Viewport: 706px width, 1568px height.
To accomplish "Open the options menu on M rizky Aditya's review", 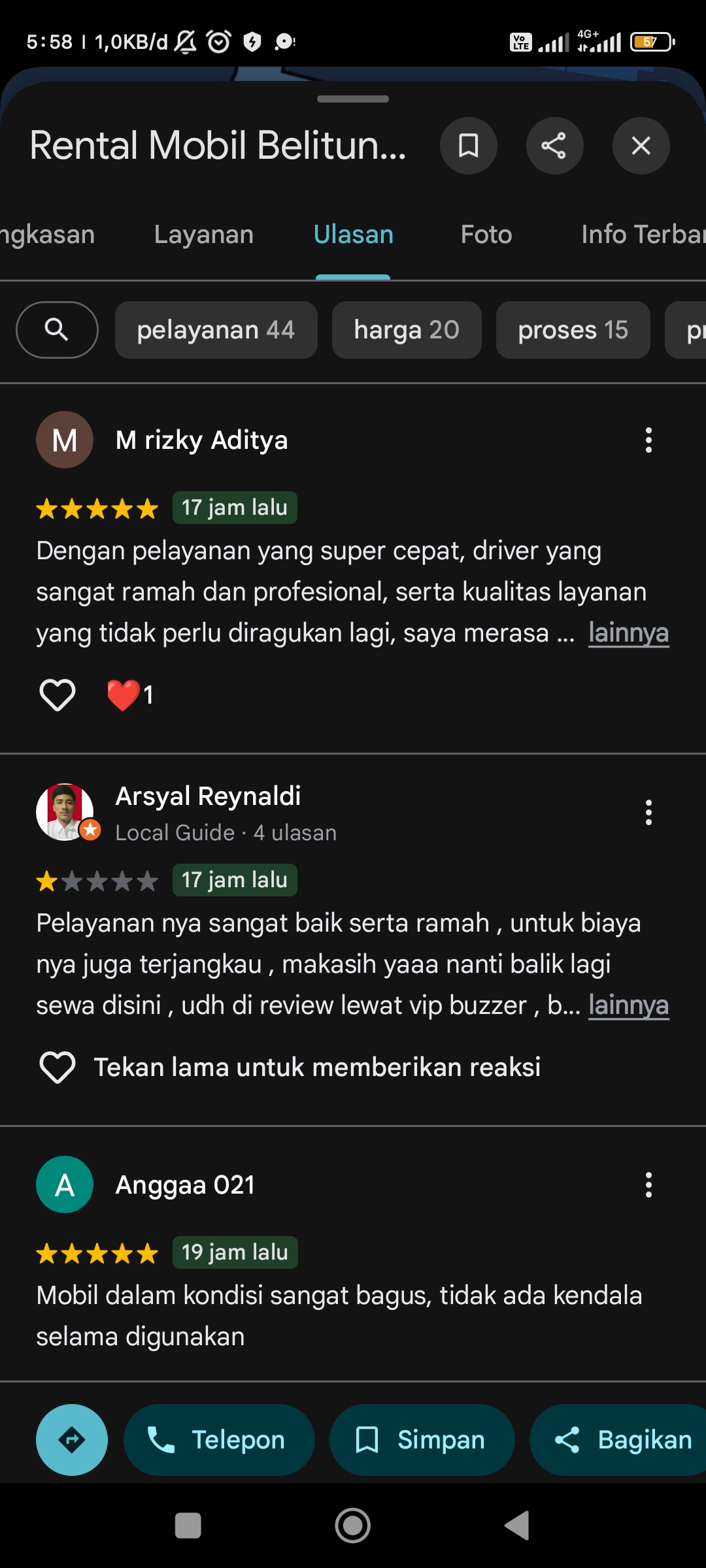I will (x=648, y=440).
